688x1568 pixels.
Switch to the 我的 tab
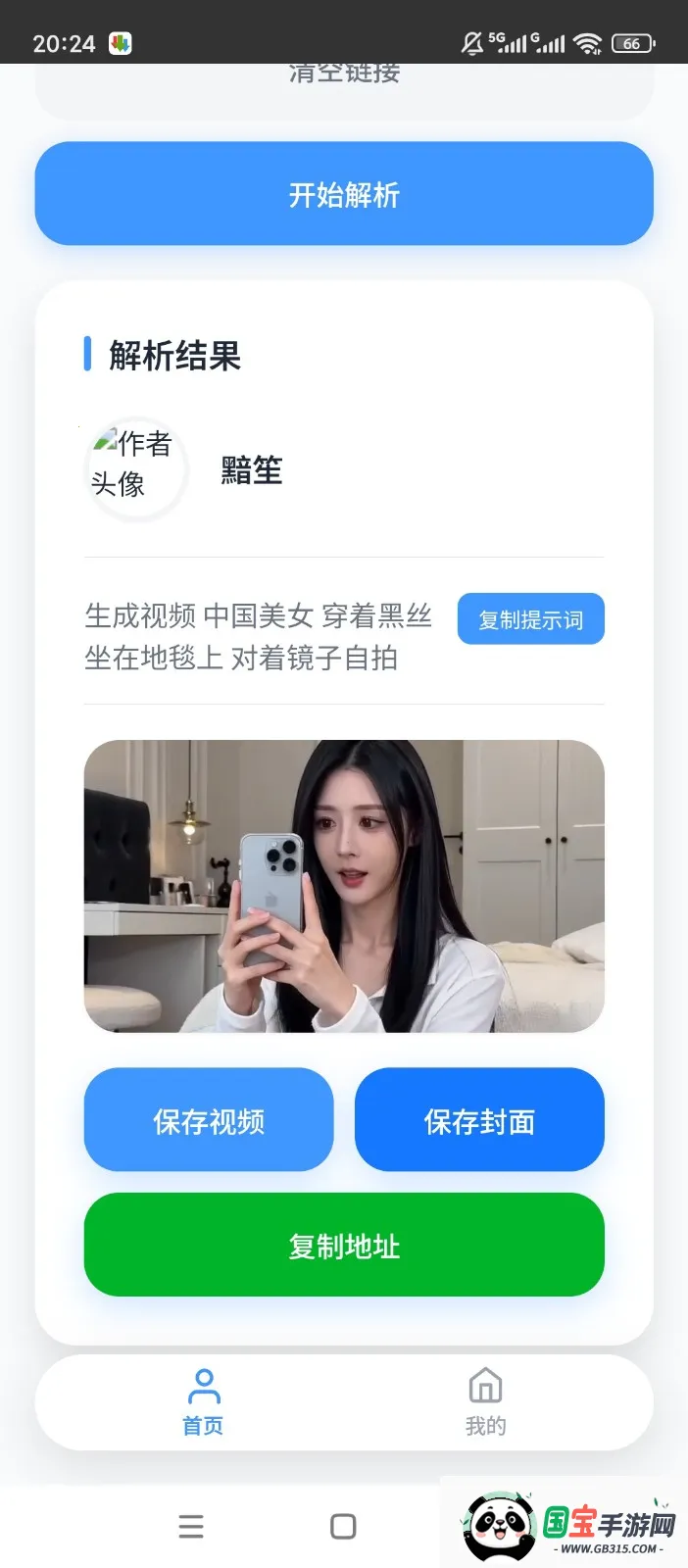click(x=485, y=1402)
